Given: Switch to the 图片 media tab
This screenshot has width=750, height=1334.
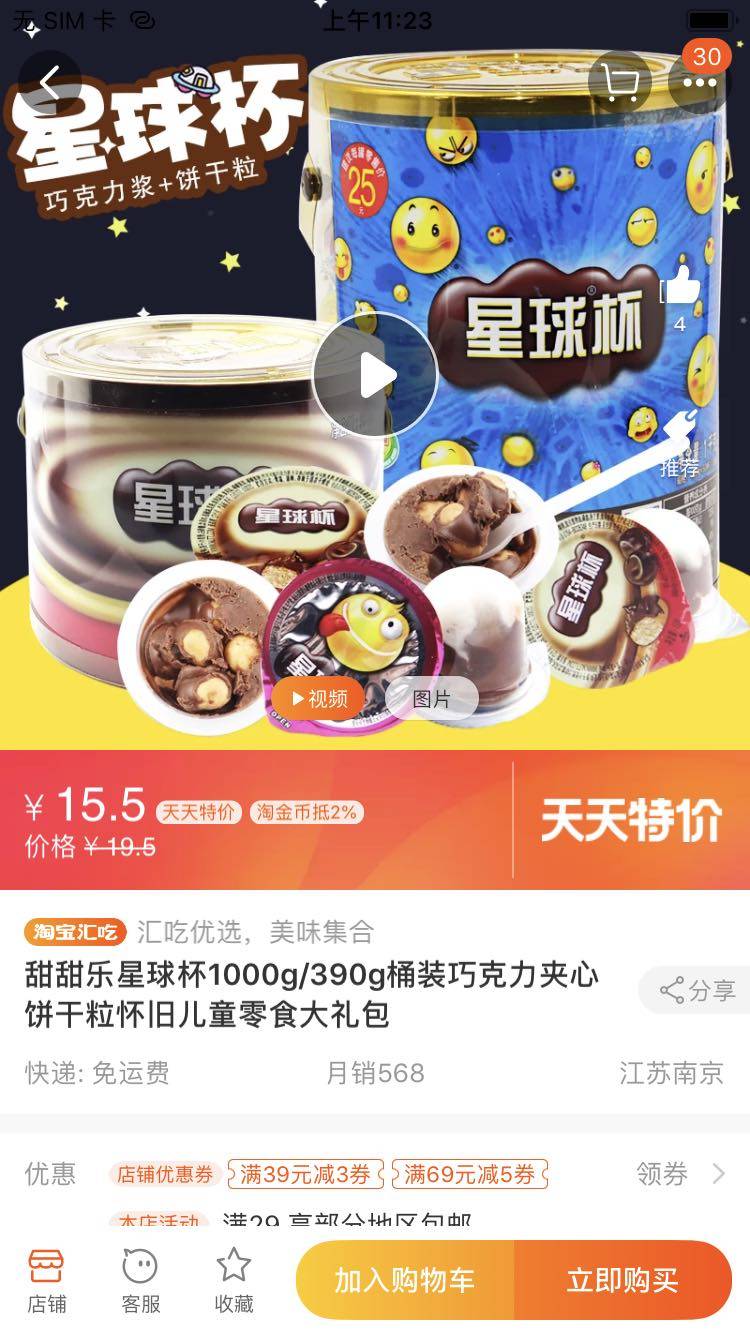Looking at the screenshot, I should [x=431, y=699].
